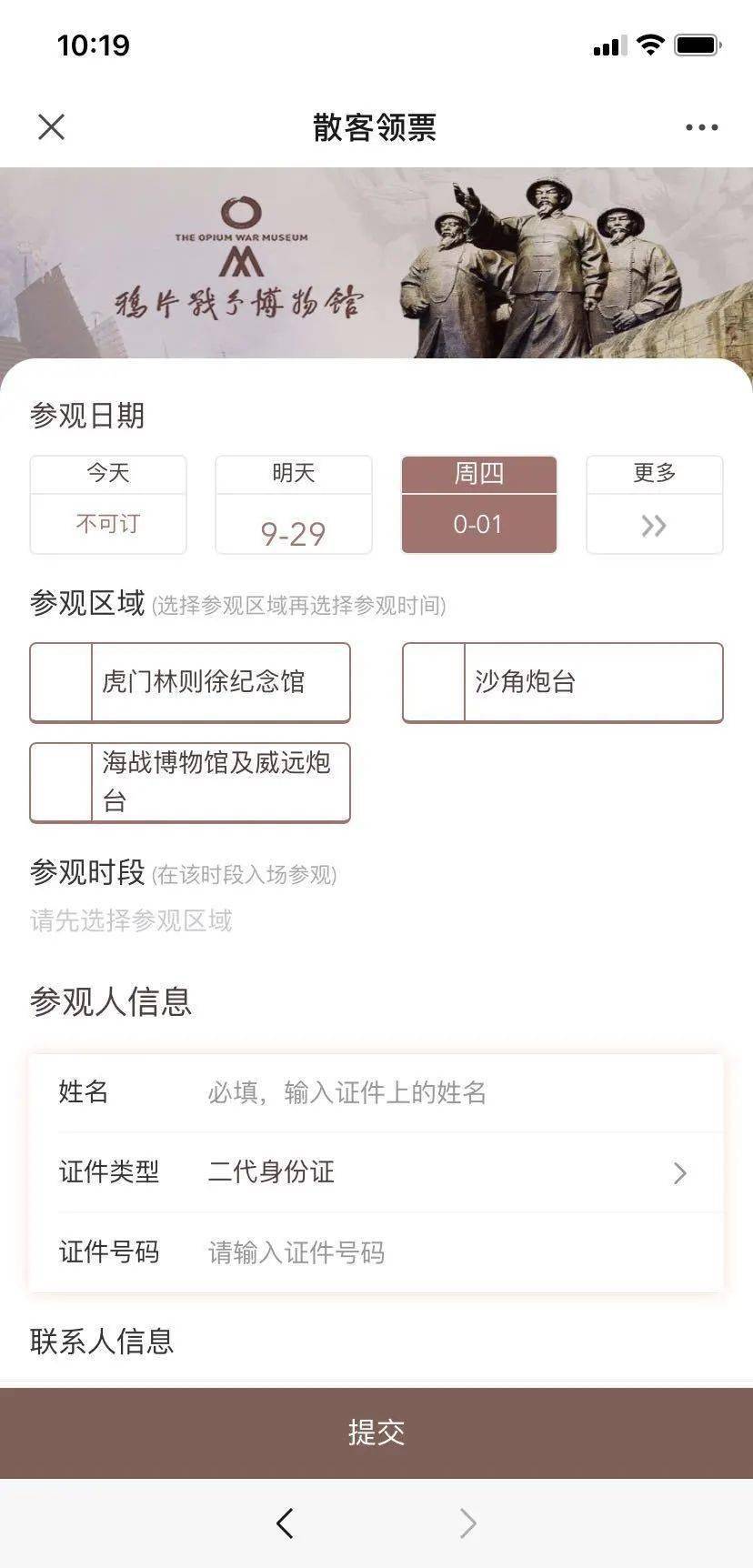This screenshot has height=1568, width=753.
Task: Select 明天 9-29 as visit date
Action: (x=293, y=505)
